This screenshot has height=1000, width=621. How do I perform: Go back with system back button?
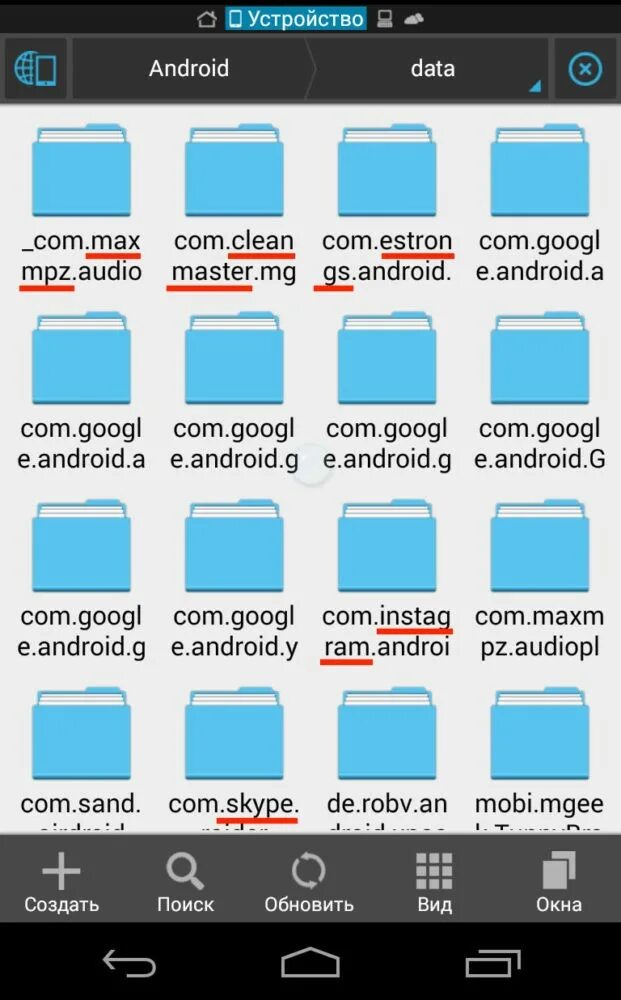(130, 963)
